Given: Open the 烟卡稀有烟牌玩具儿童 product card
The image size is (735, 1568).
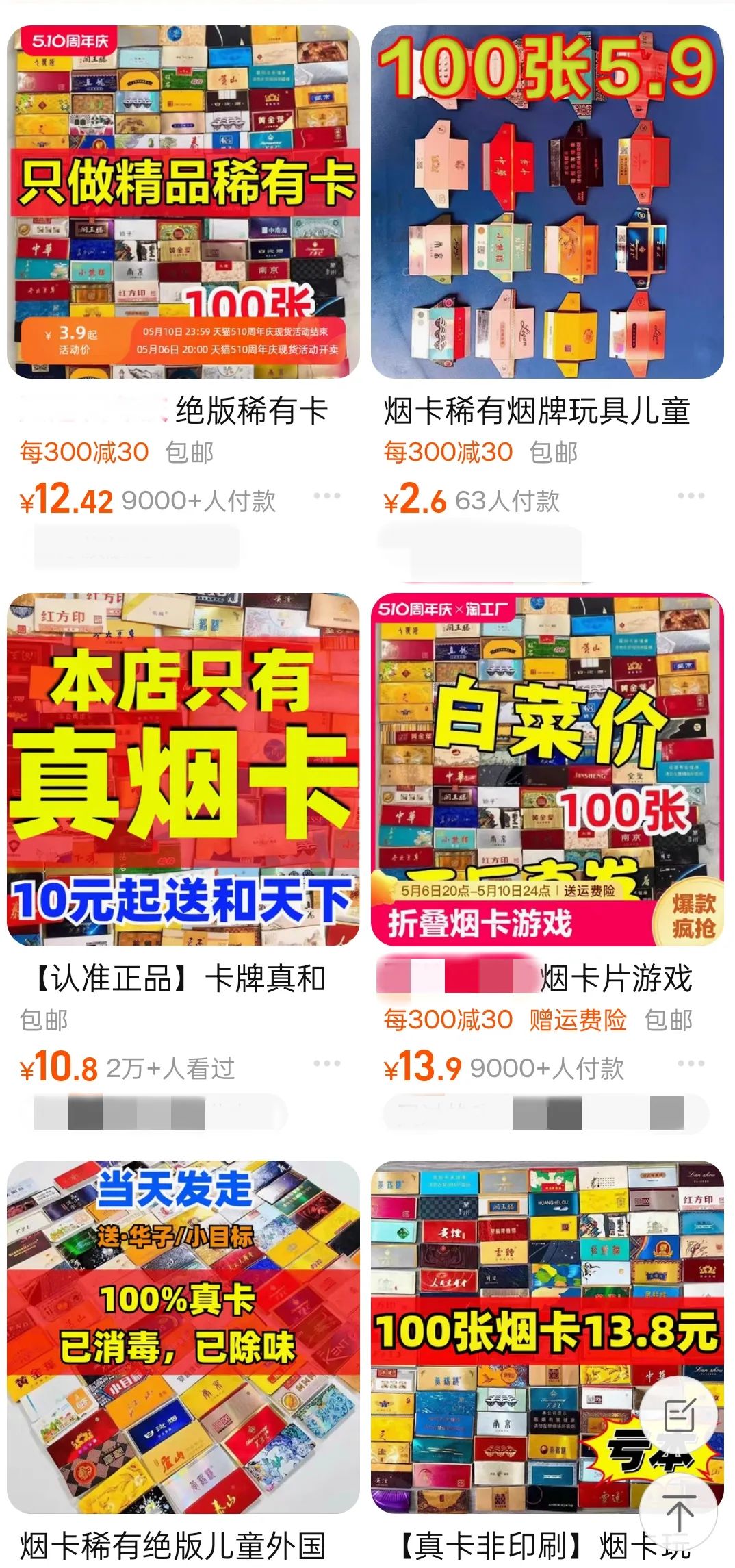Looking at the screenshot, I should [x=547, y=203].
